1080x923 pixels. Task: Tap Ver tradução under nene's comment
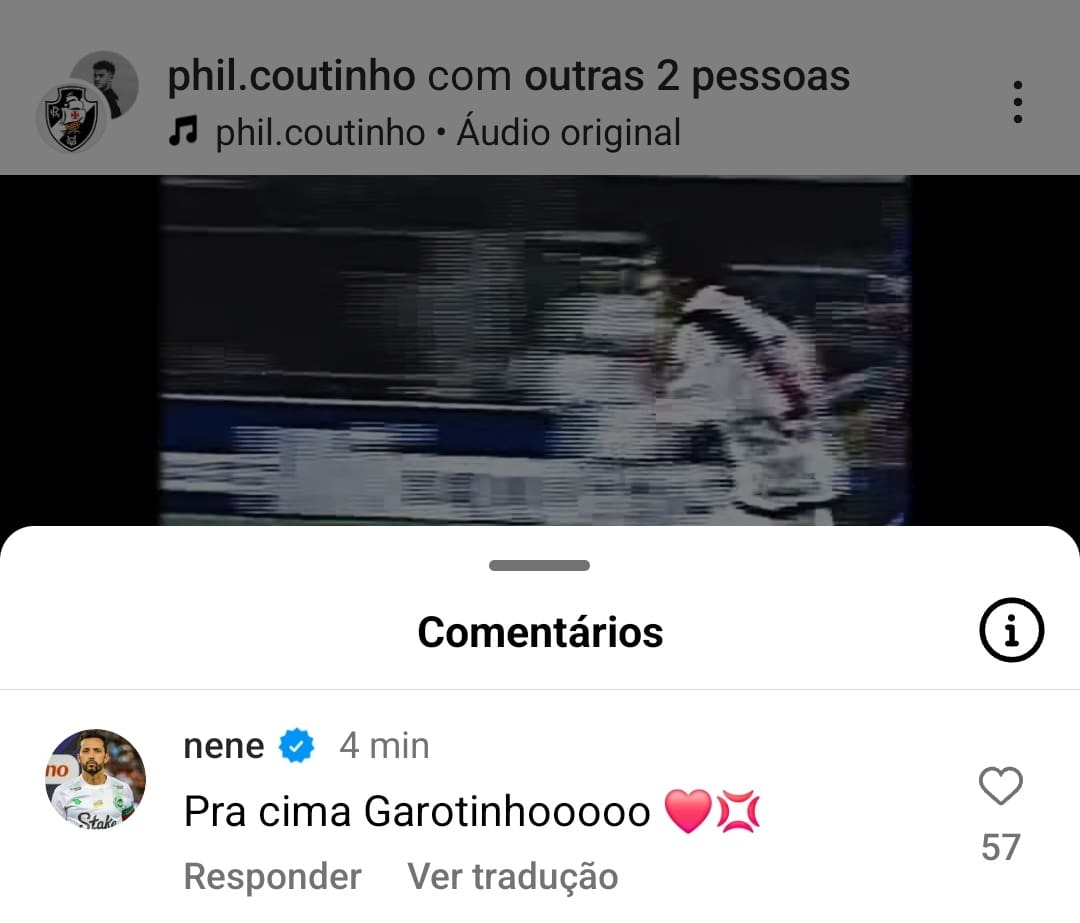[512, 876]
